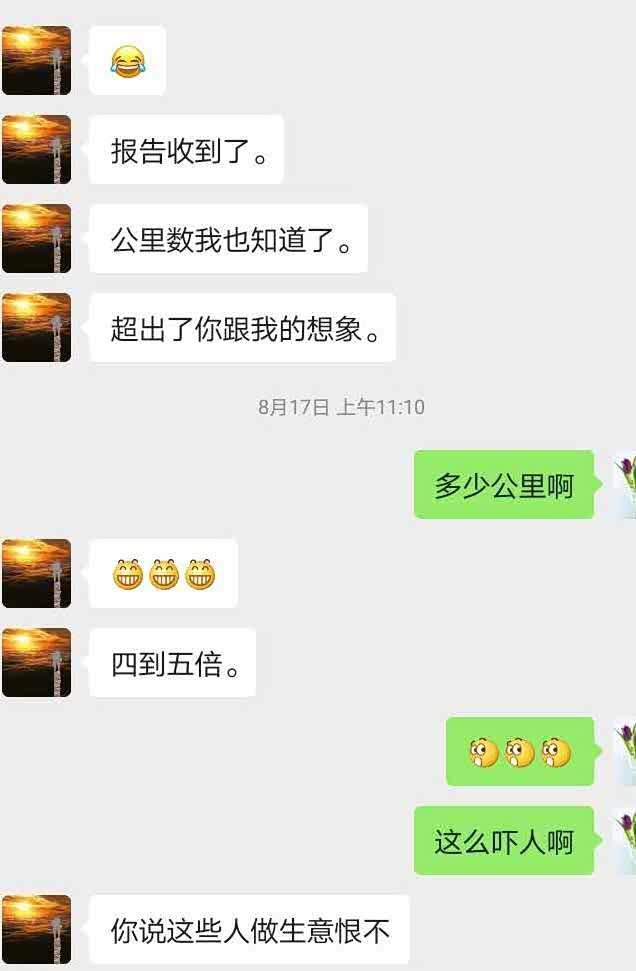The image size is (636, 971).
Task: Open sender's avatar beside '报告收到了。'
Action: (x=36, y=149)
